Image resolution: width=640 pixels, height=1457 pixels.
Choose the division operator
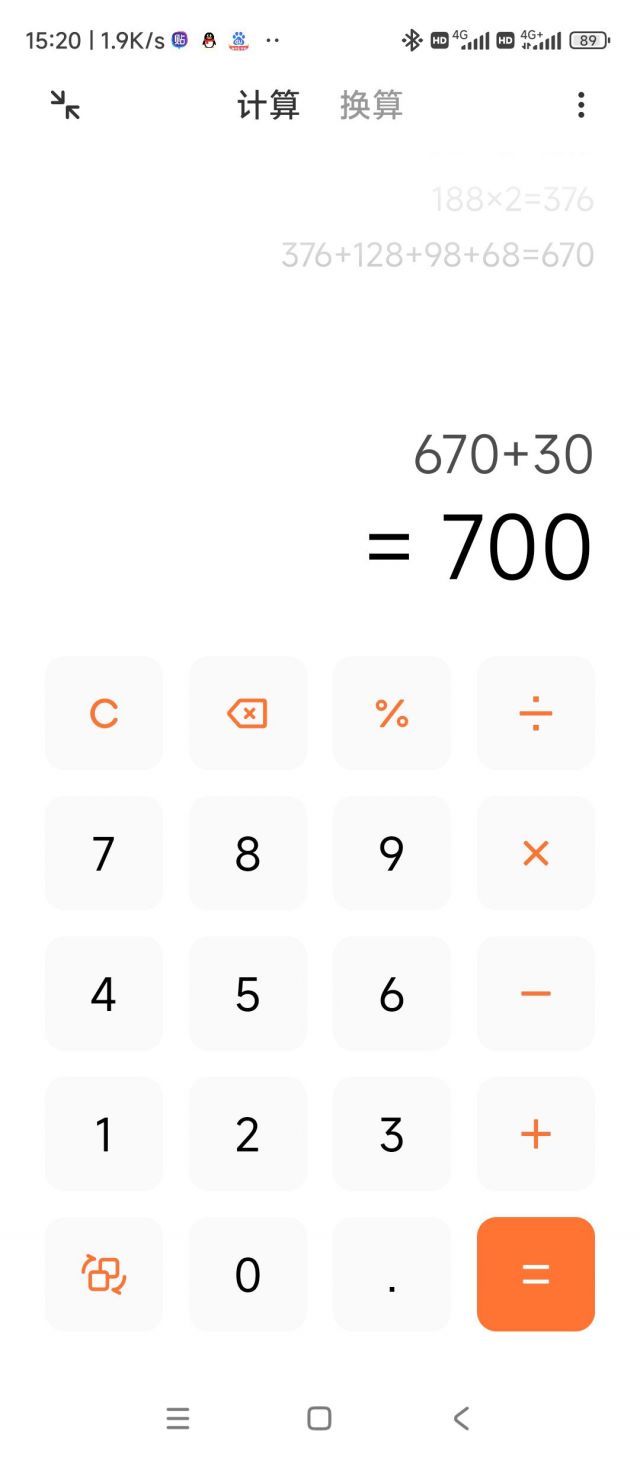[x=535, y=713]
